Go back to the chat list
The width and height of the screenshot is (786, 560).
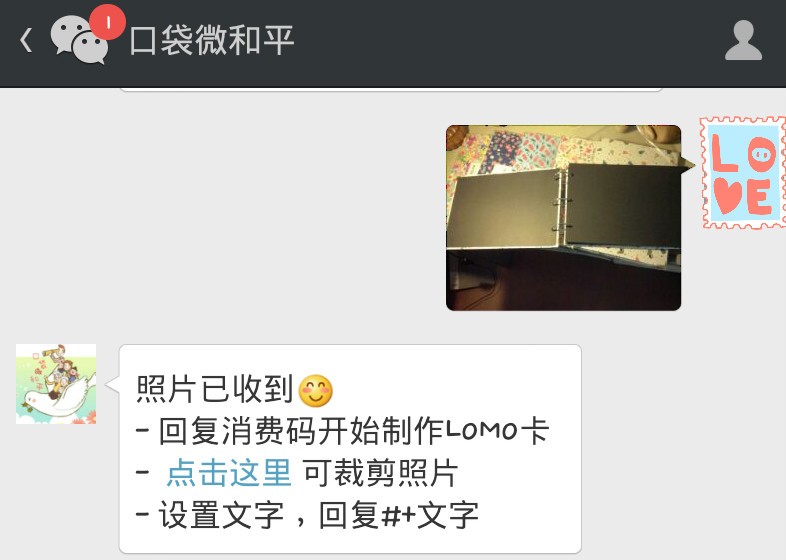click(28, 41)
